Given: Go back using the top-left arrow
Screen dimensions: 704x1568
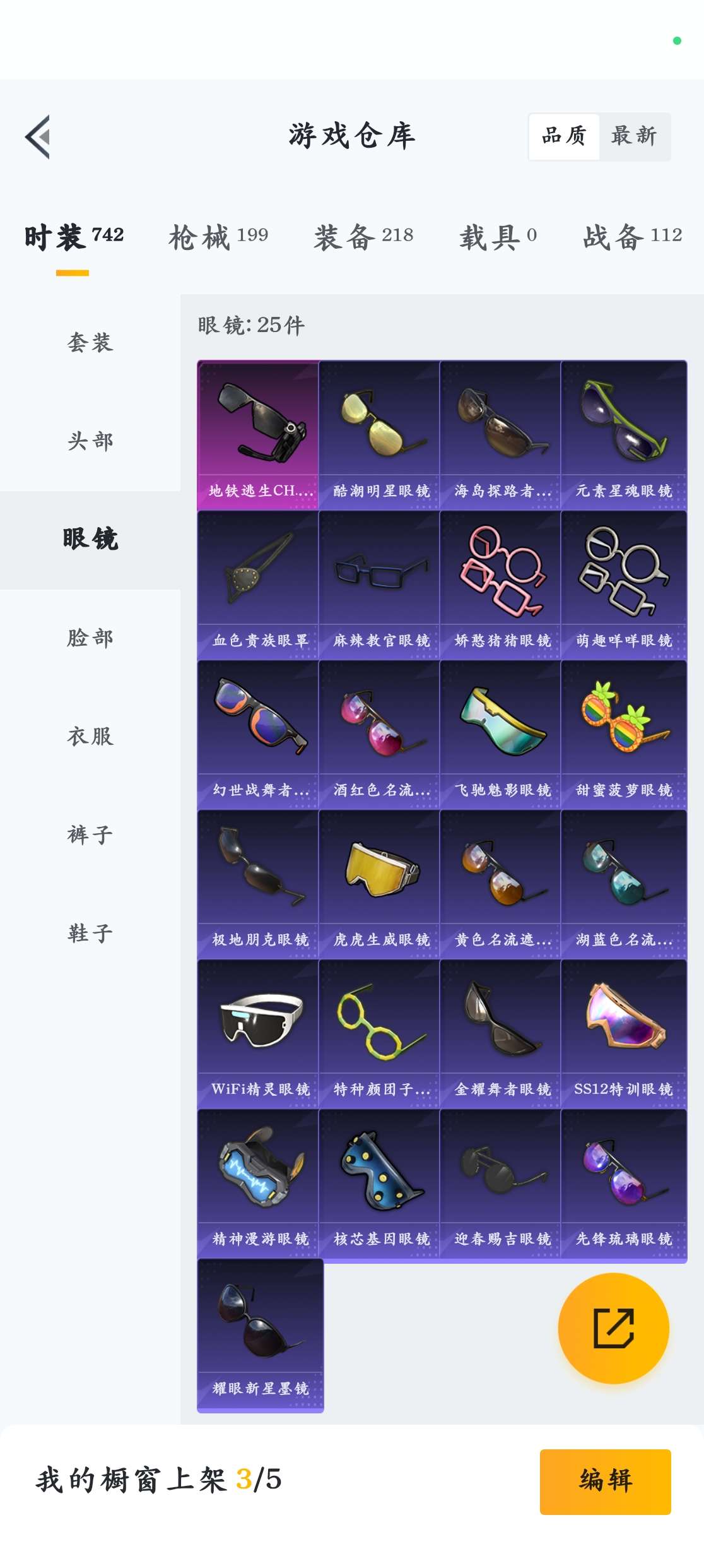Looking at the screenshot, I should click(38, 137).
